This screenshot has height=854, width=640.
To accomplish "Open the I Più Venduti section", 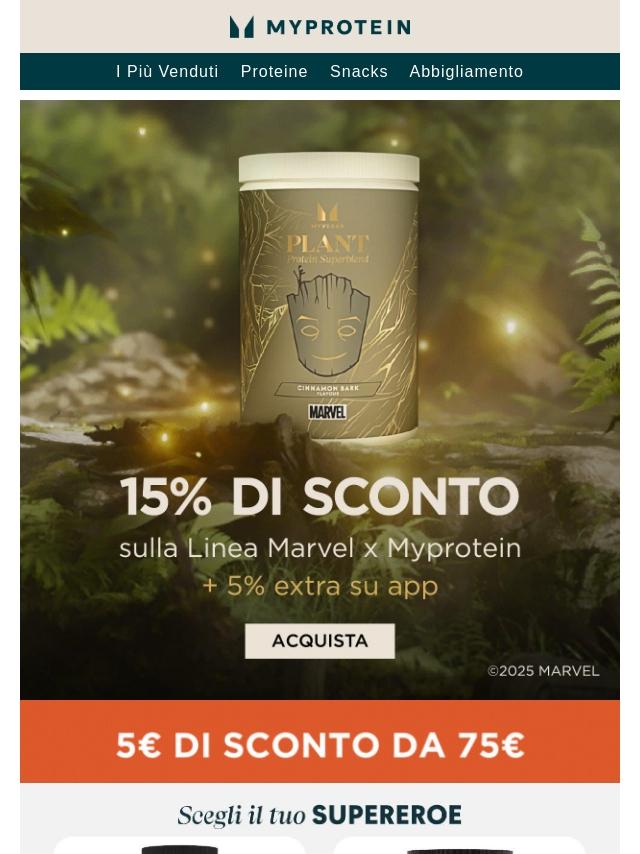I will pos(167,72).
